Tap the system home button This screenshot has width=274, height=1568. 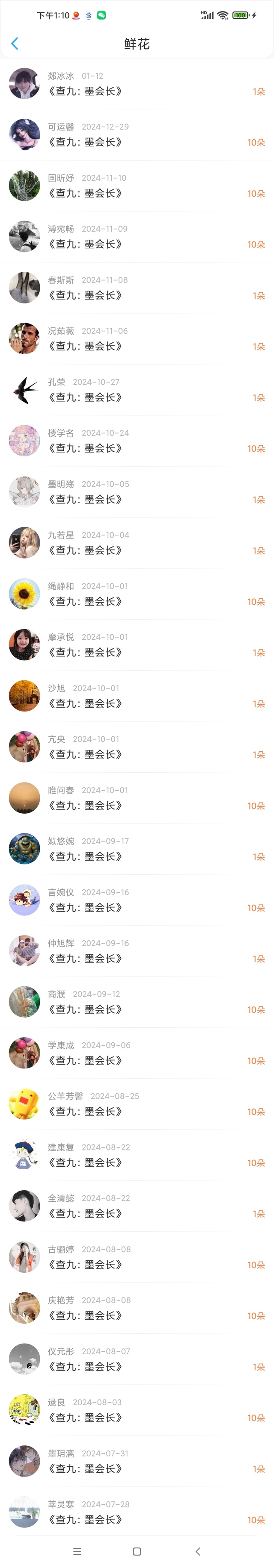[x=137, y=1552]
